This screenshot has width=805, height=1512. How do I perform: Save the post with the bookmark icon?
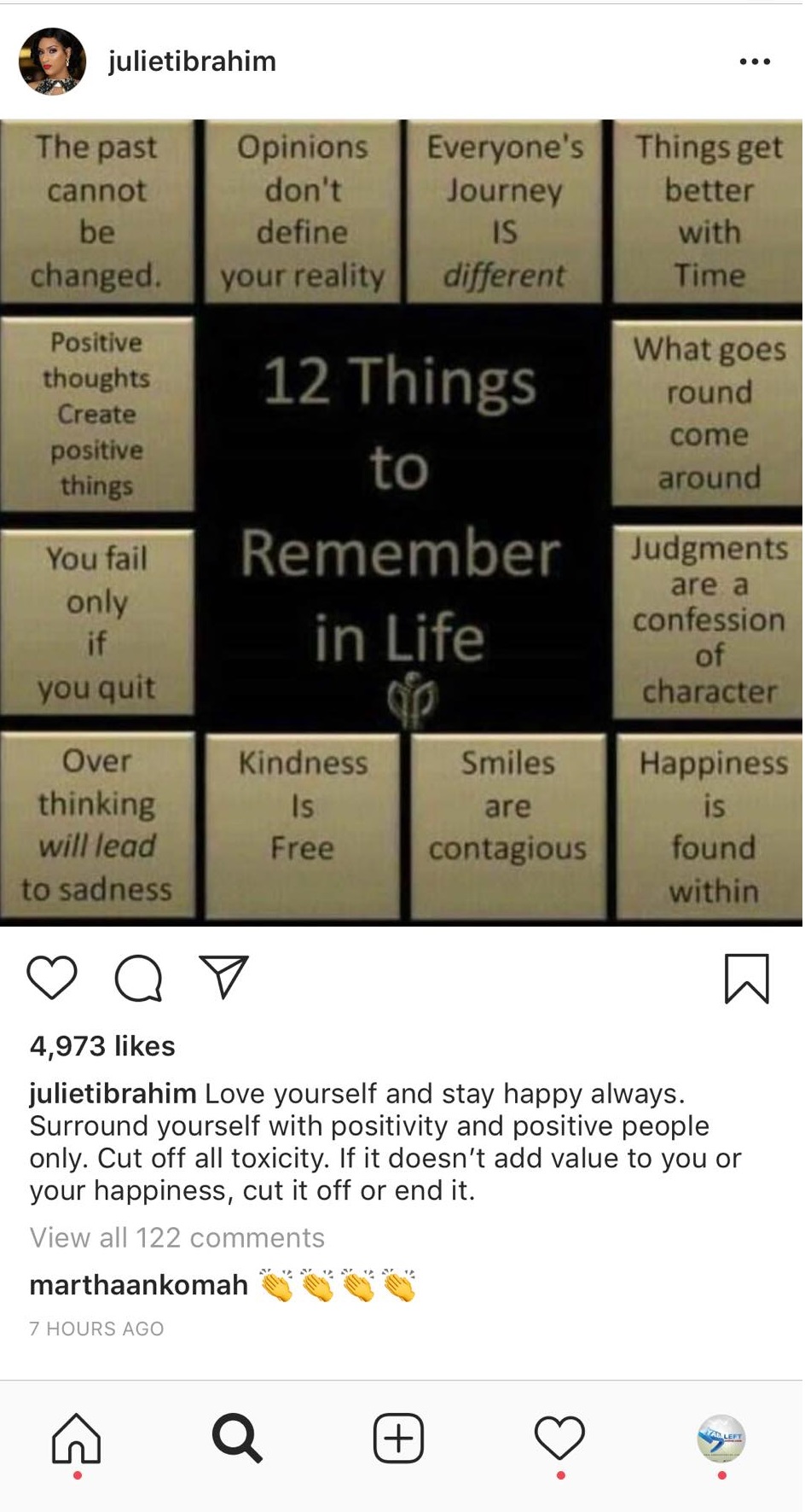click(746, 978)
